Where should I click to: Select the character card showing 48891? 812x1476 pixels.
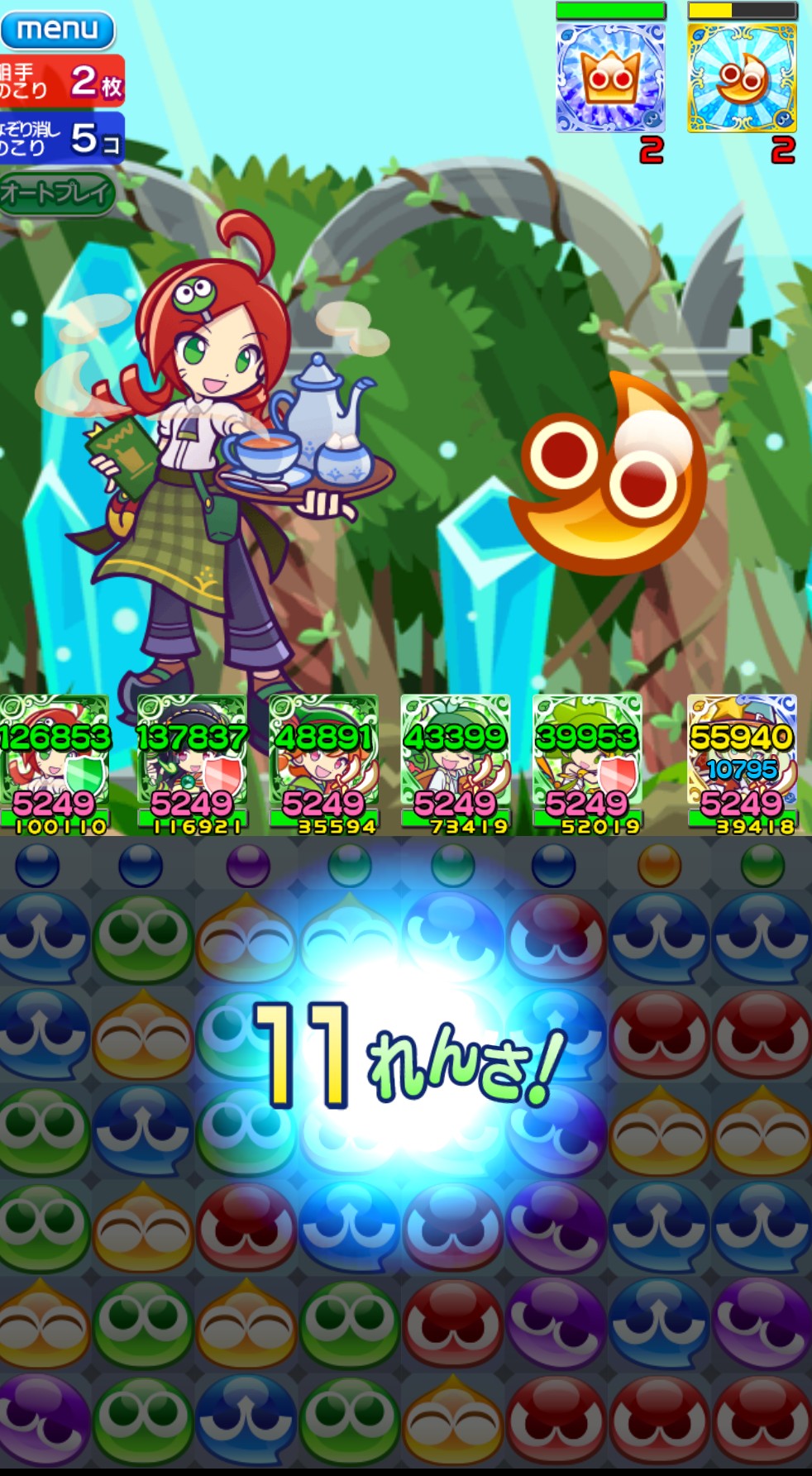pos(323,761)
